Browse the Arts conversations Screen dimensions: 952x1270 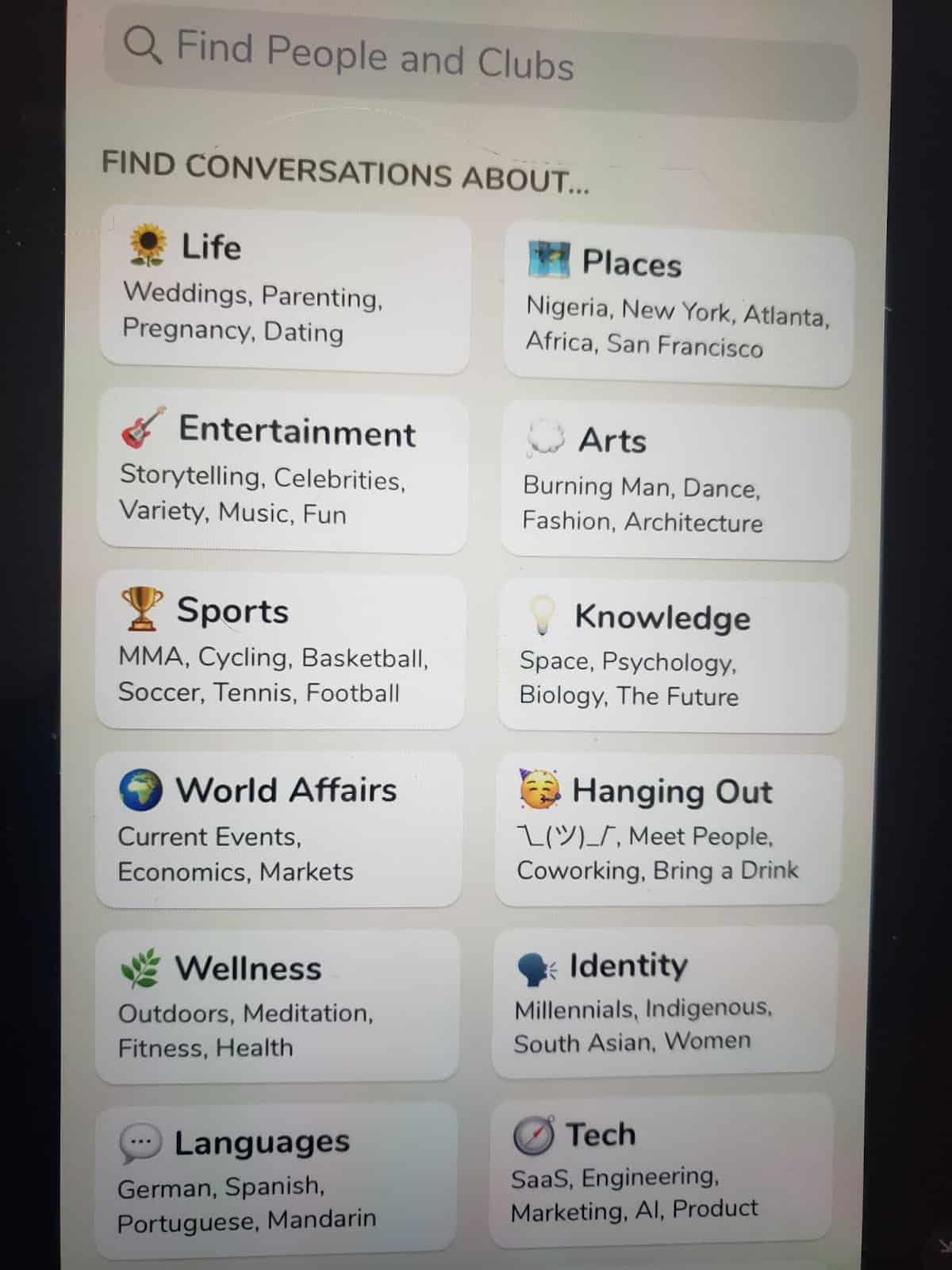676,483
